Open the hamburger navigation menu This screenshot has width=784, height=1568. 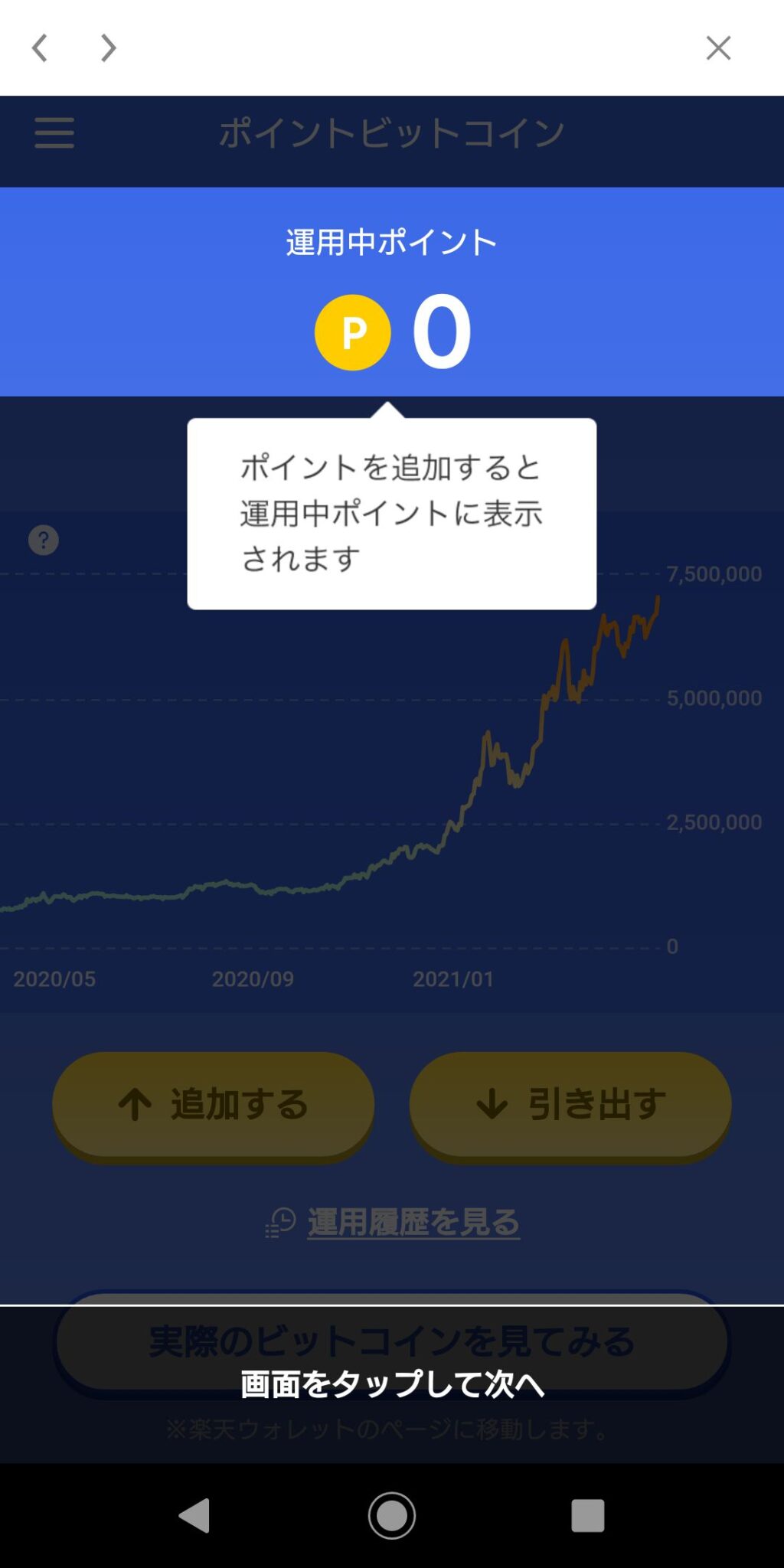click(x=52, y=133)
